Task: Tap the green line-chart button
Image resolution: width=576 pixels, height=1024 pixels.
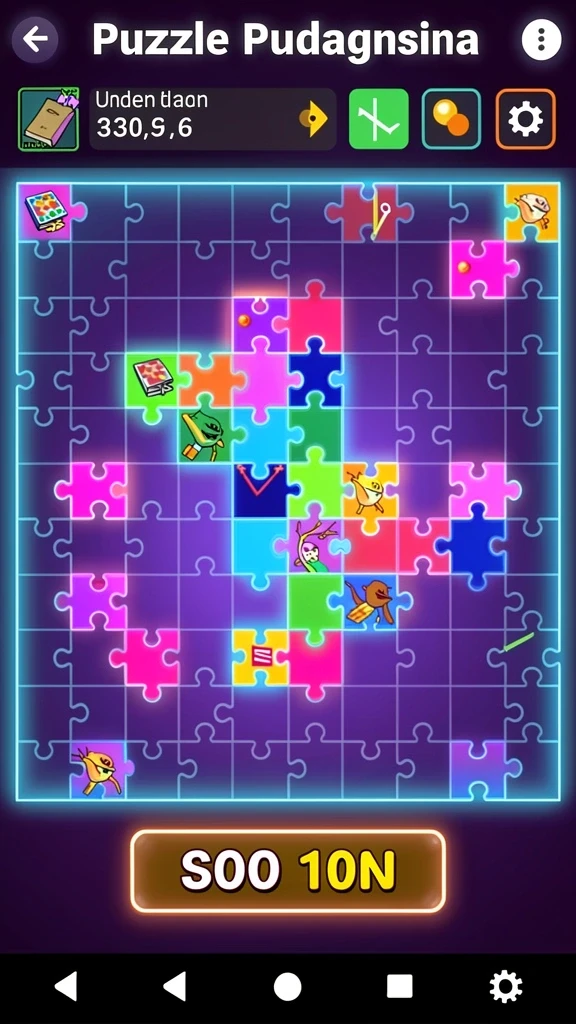Action: [379, 120]
